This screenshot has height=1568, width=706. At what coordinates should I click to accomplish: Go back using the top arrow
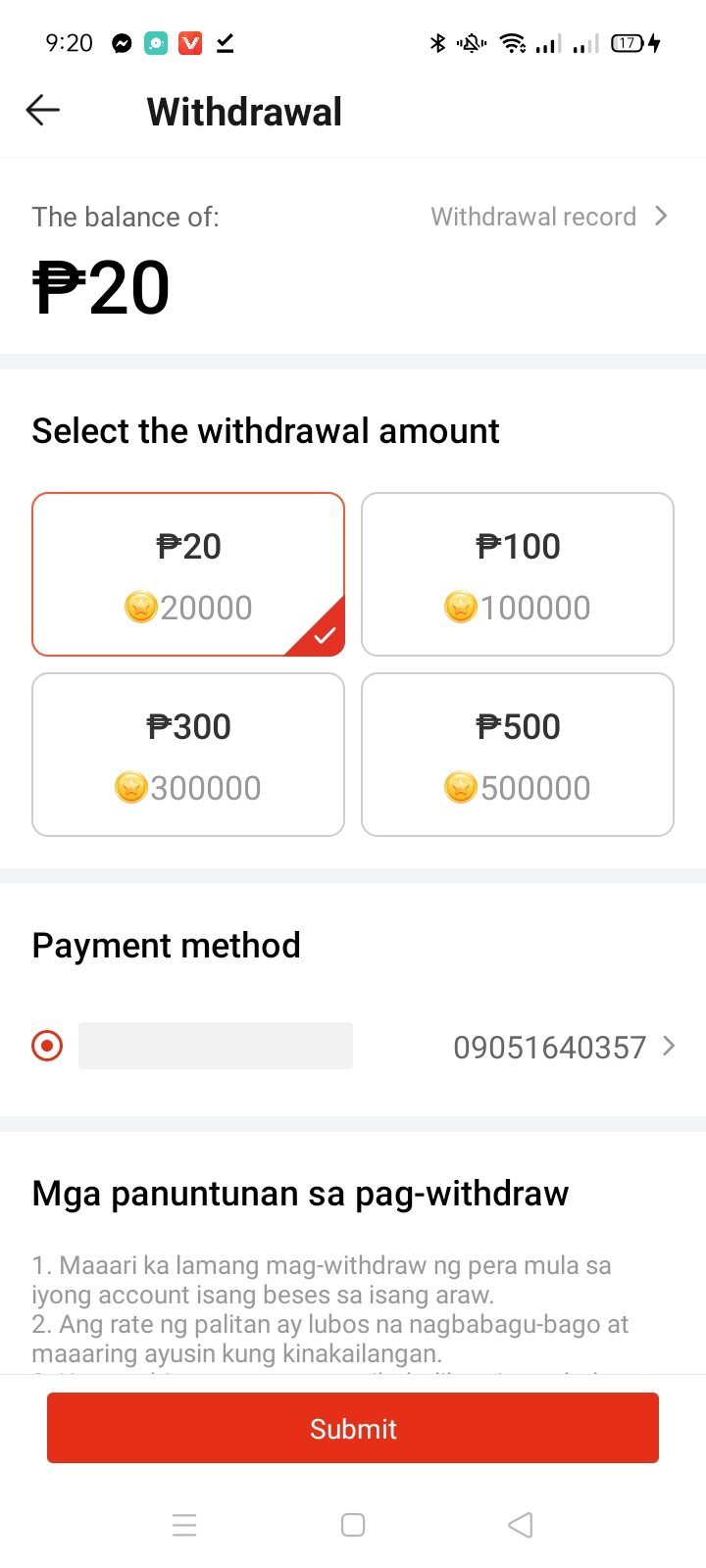click(43, 111)
